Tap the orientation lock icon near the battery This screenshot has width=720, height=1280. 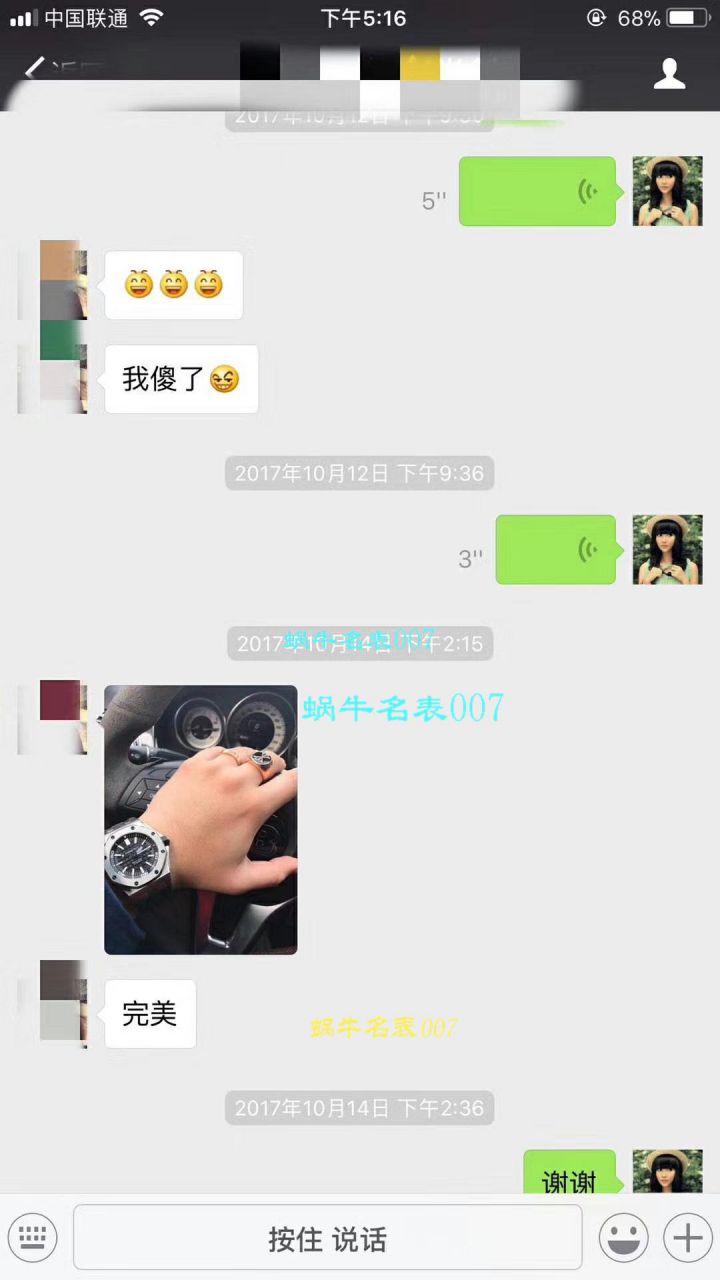(596, 17)
